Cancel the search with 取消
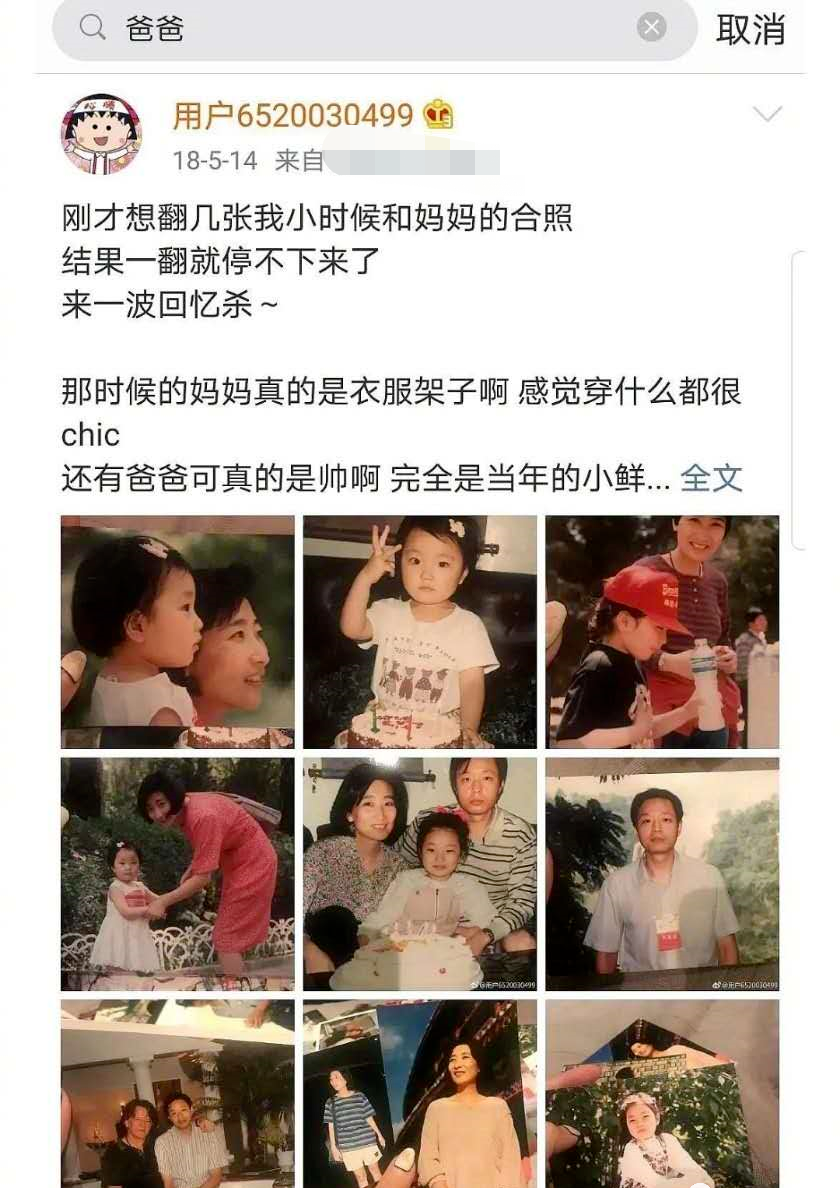 750,30
